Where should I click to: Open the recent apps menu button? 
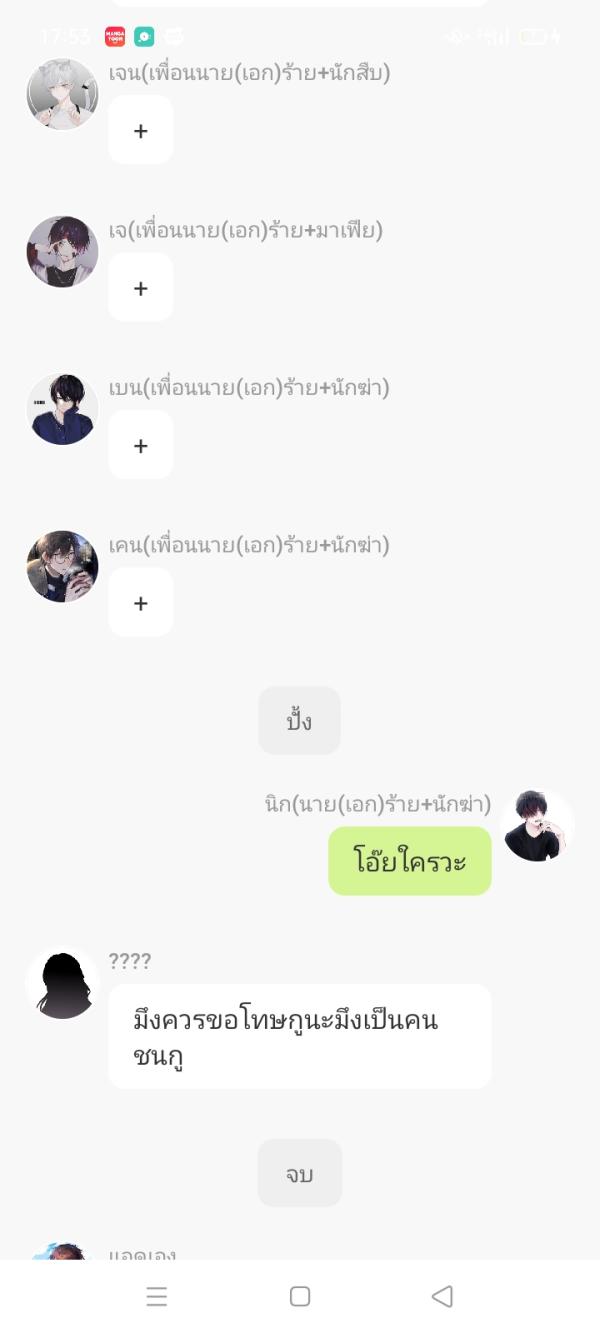(x=156, y=1296)
